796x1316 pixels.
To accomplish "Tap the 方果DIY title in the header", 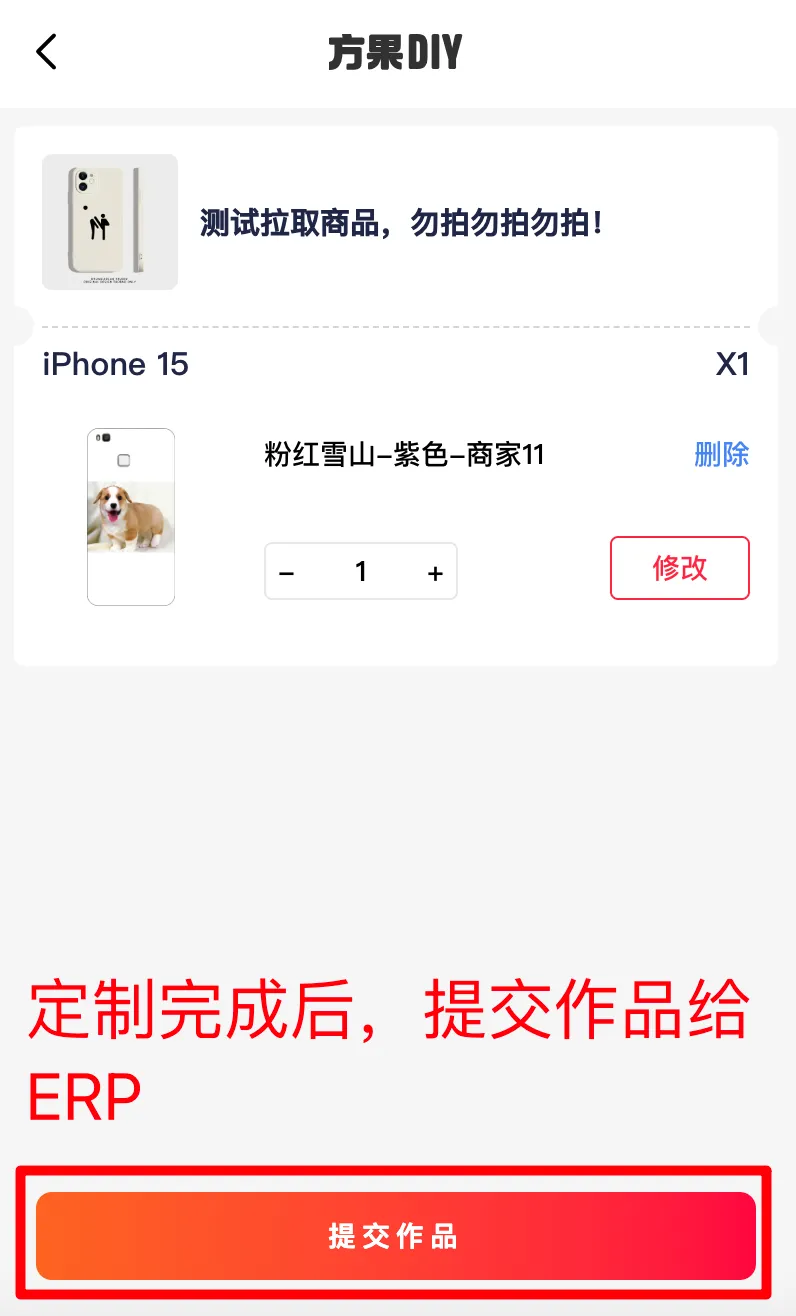I will click(396, 51).
